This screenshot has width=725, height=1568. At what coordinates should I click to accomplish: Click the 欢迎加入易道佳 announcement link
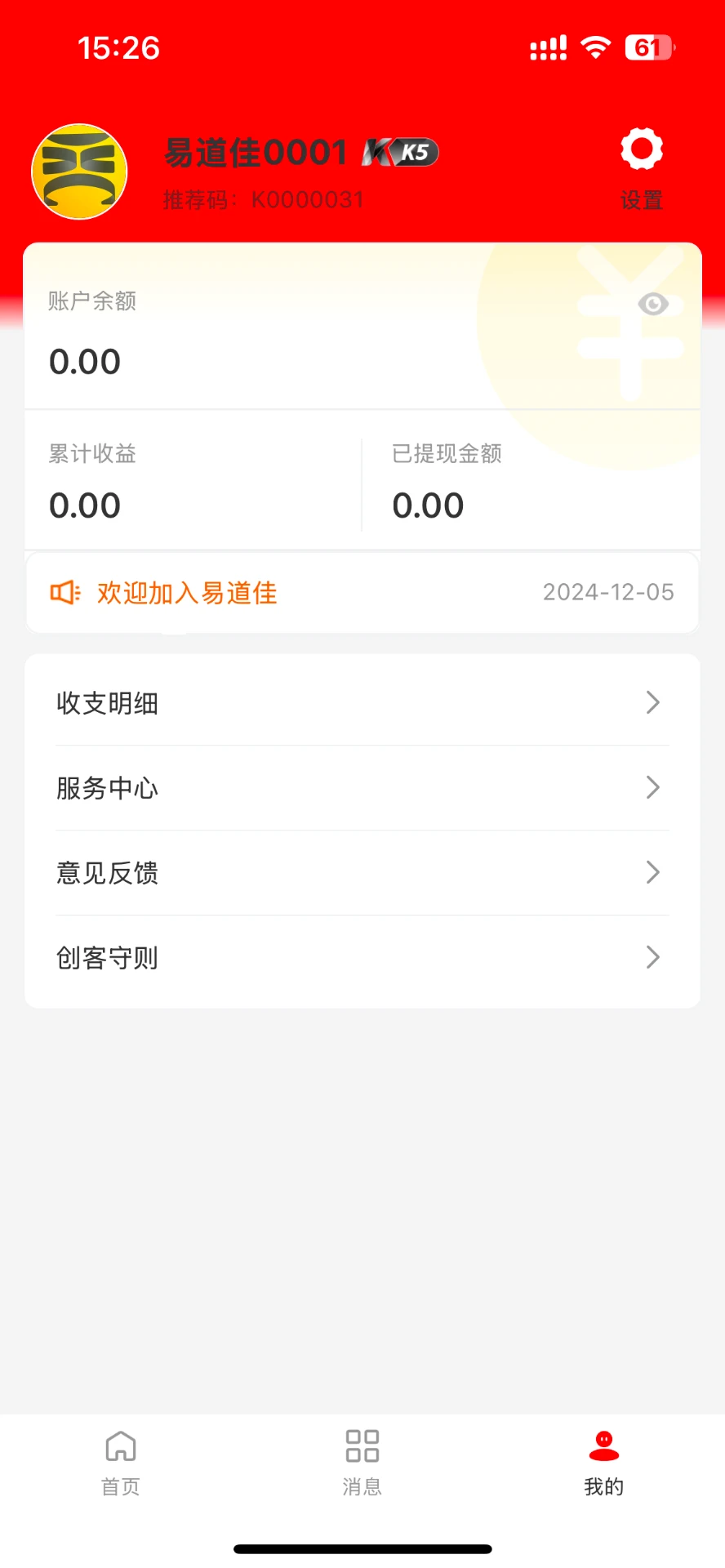186,593
